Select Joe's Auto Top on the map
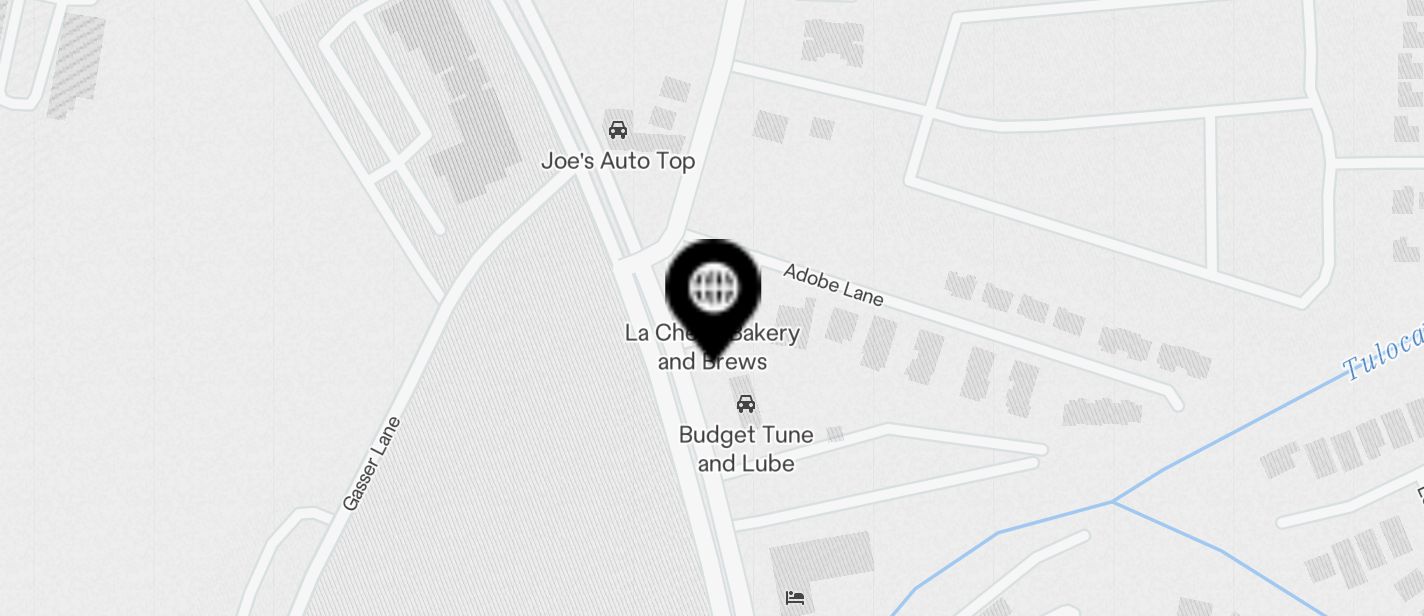Screen dimensions: 1424x616 click(618, 130)
